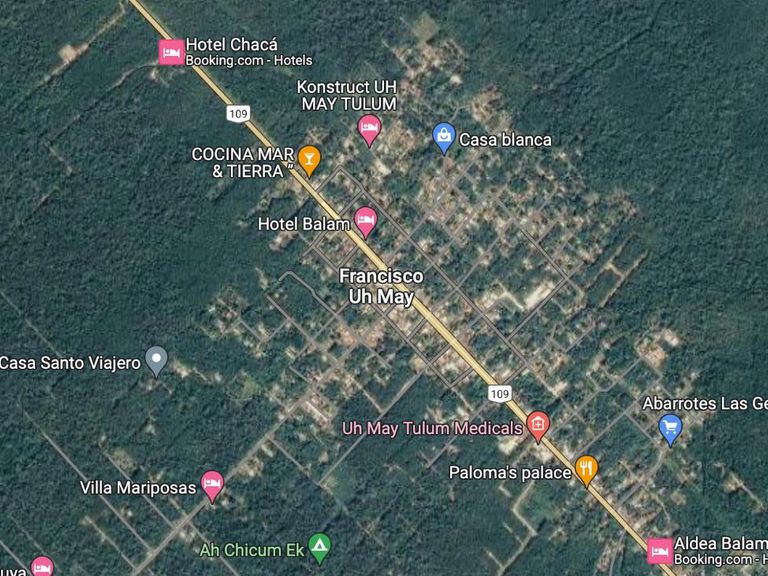The width and height of the screenshot is (768, 576).
Task: Tap the Ah Chicum Ek campground marker
Action: pyautogui.click(x=319, y=547)
